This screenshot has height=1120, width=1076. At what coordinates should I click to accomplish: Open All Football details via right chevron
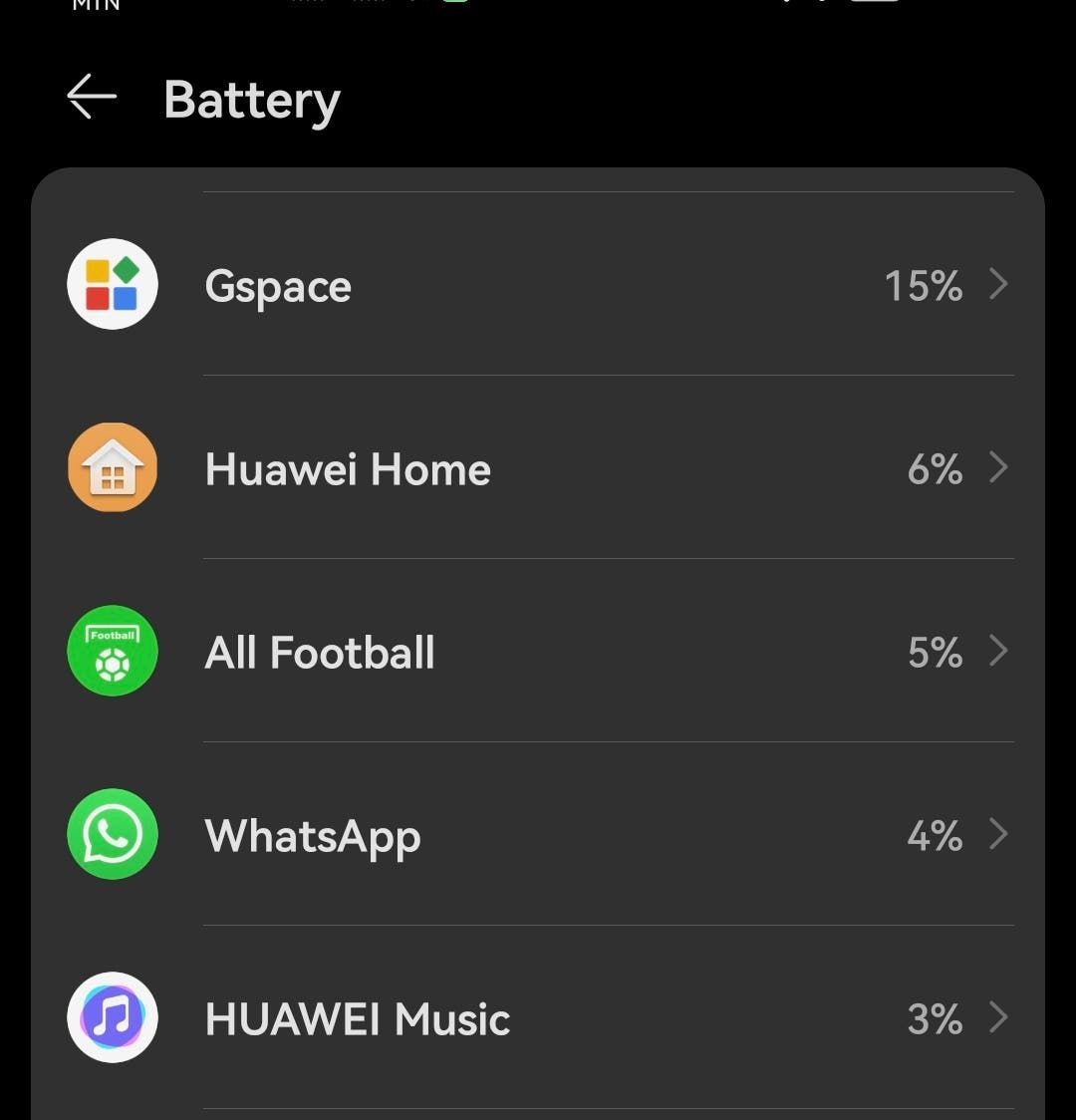pos(999,653)
